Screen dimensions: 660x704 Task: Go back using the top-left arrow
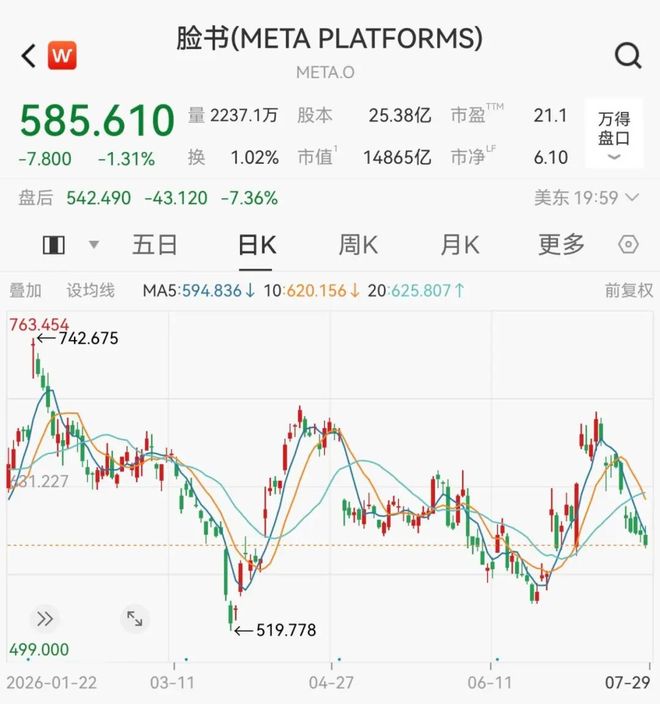click(x=28, y=56)
